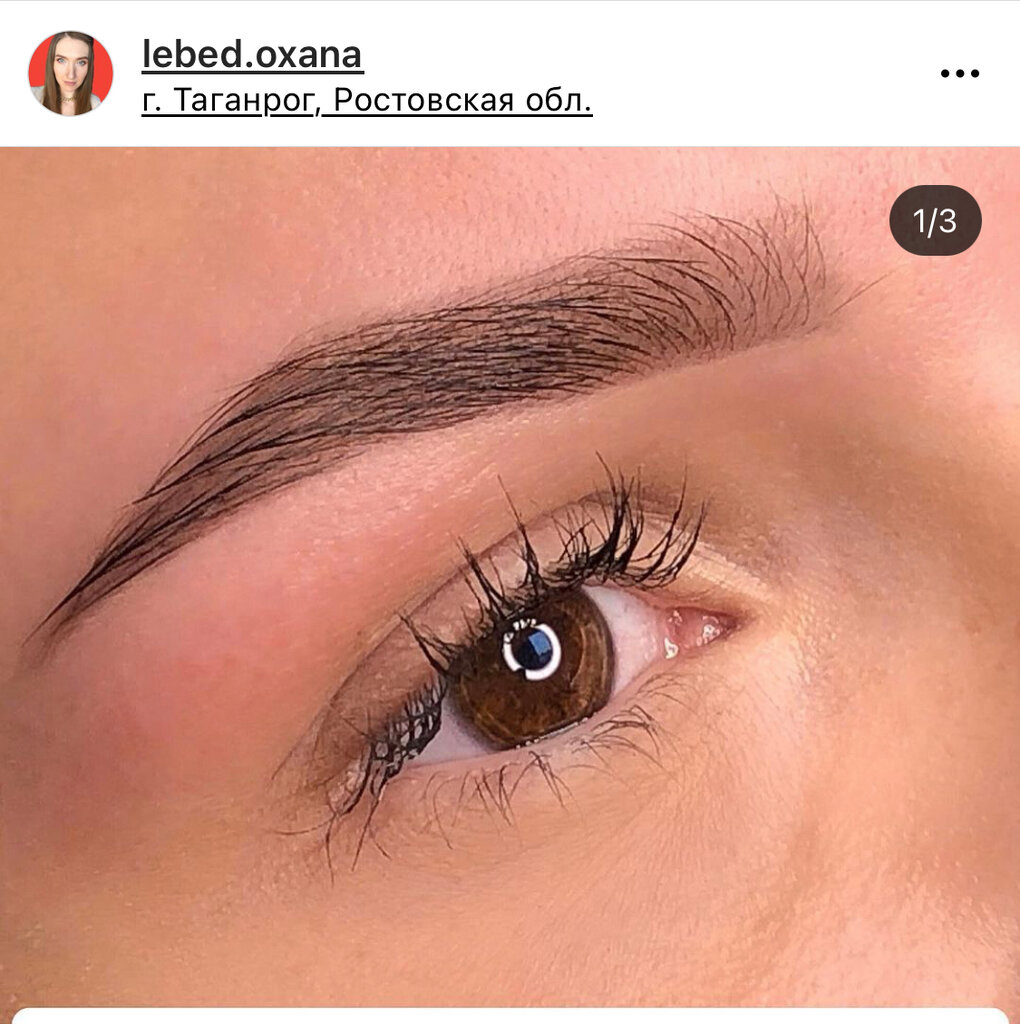Screen dimensions: 1020x1024
Task: Open lebed.oxana's profile picture
Action: click(x=70, y=73)
